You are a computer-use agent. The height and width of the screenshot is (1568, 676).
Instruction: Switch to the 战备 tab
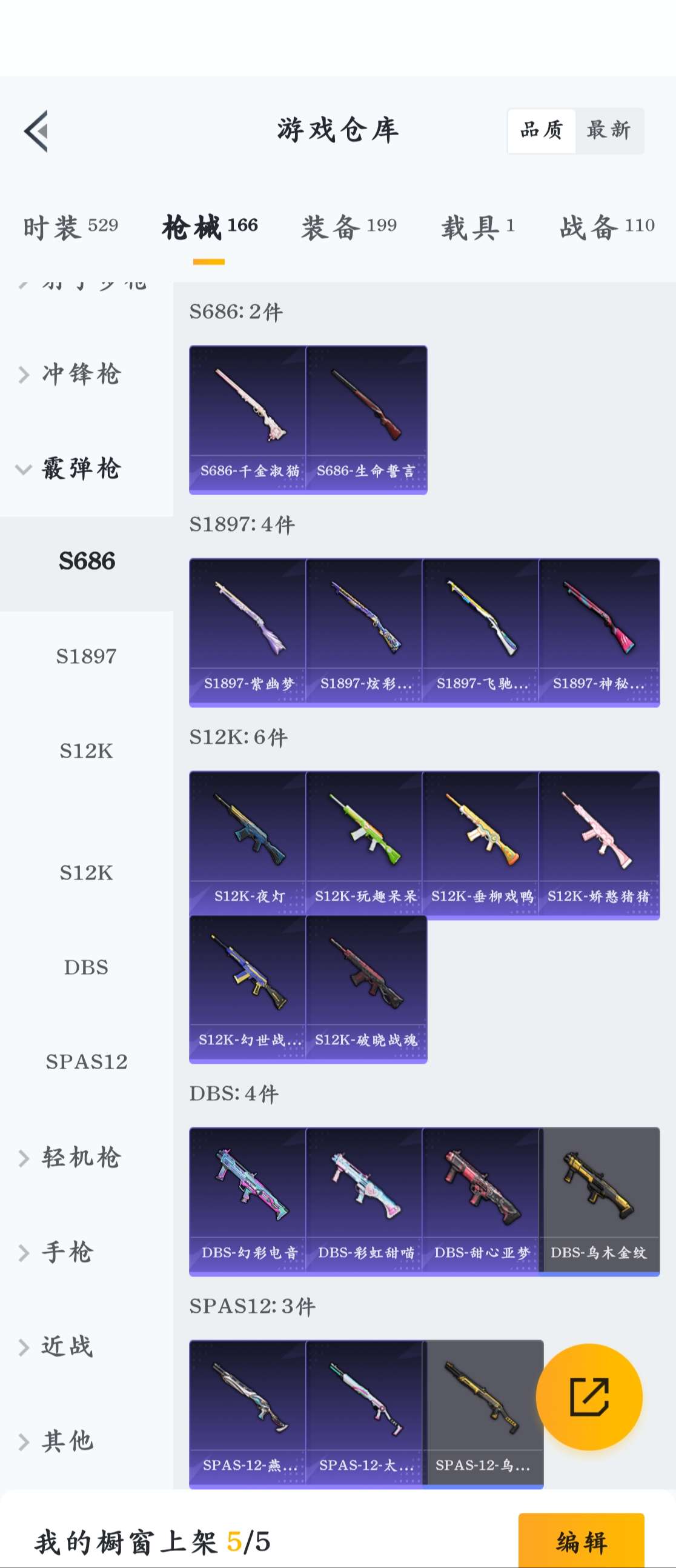[606, 227]
